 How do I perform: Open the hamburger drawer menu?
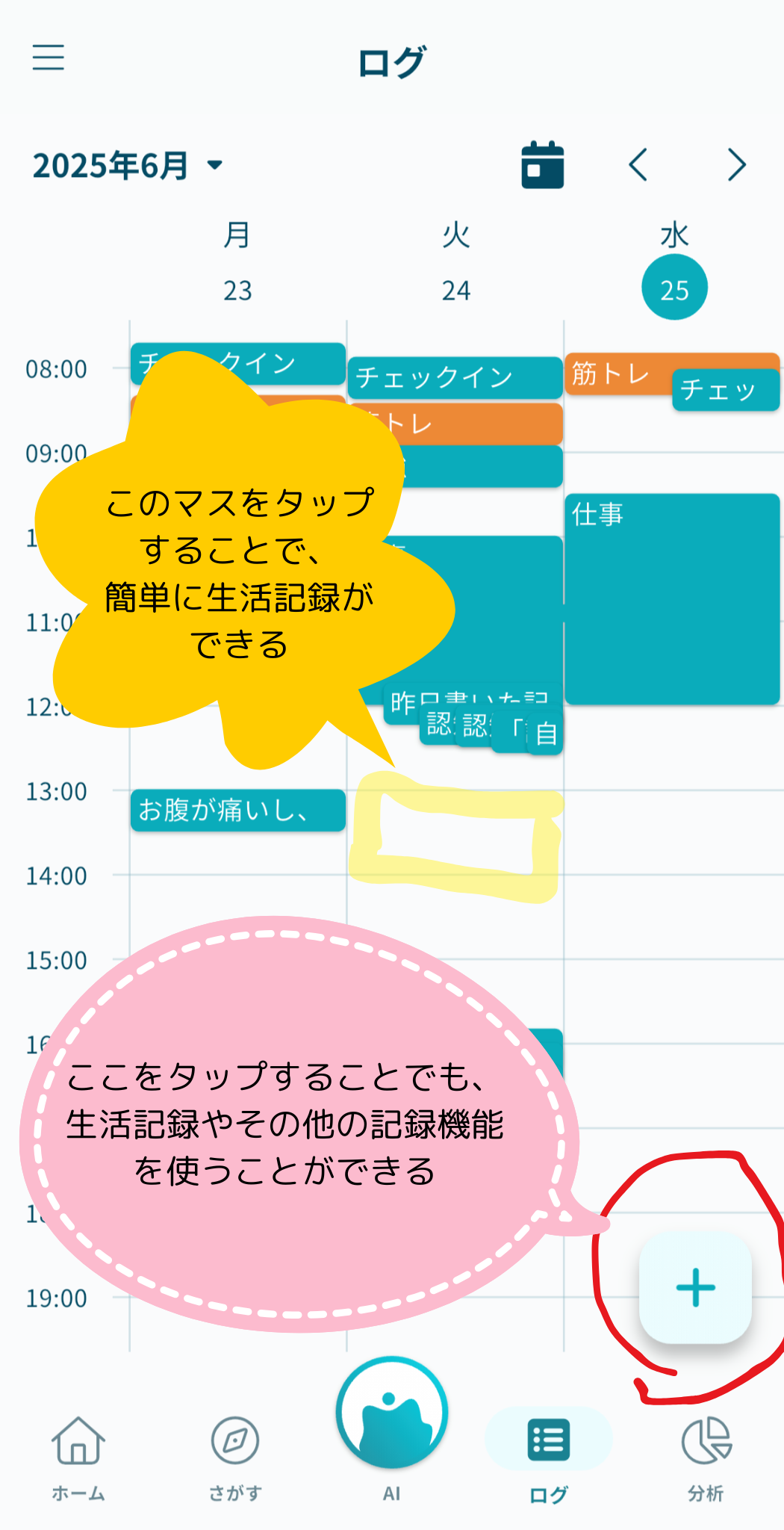(49, 58)
